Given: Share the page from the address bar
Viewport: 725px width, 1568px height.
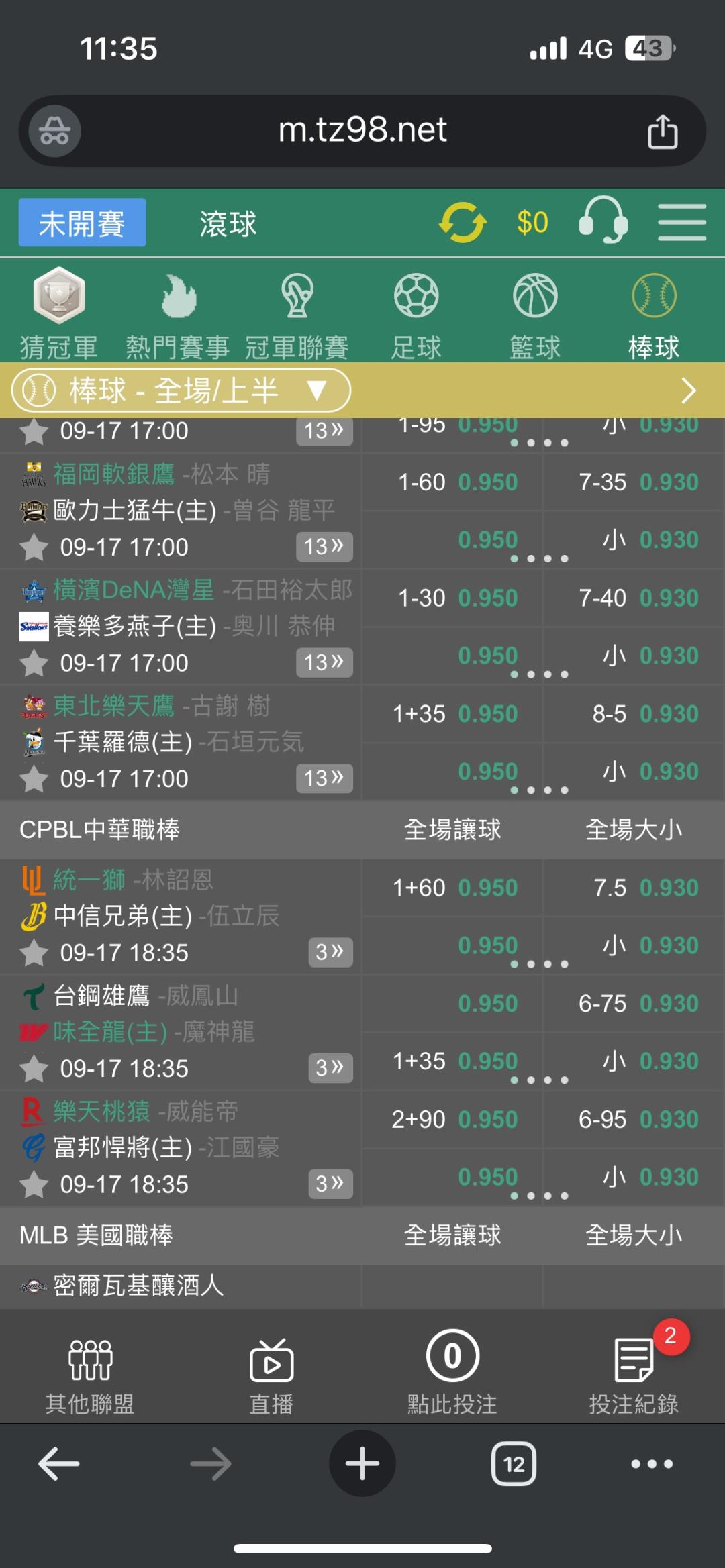Looking at the screenshot, I should (x=663, y=131).
